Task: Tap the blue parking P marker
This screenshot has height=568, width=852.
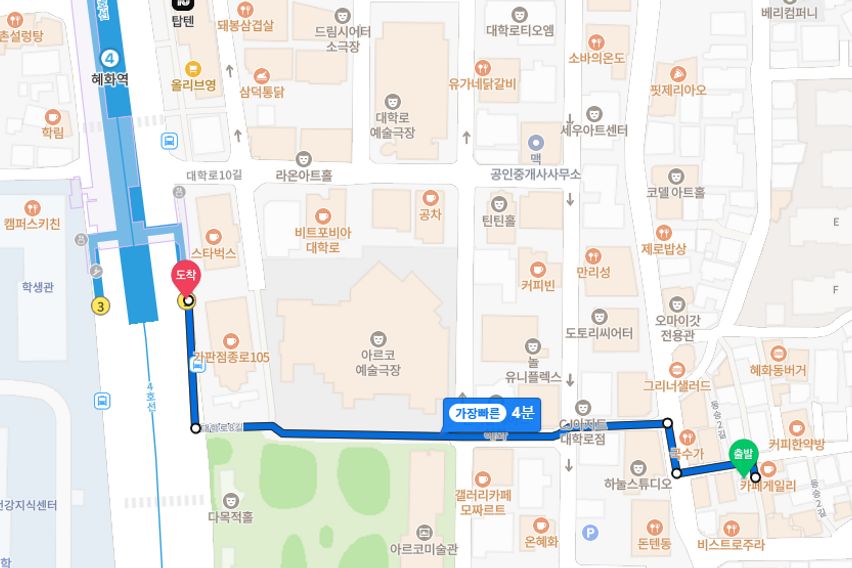Action: [590, 533]
